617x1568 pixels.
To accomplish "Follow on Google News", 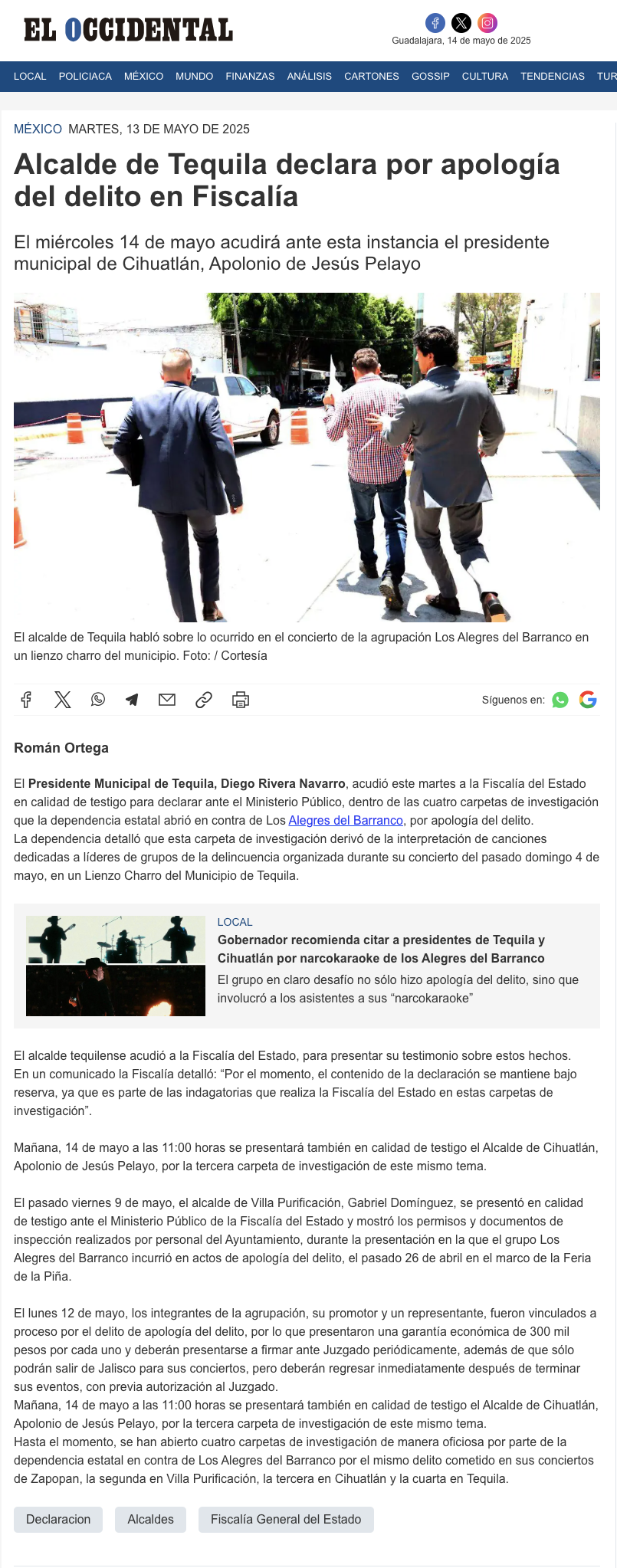I will [588, 700].
